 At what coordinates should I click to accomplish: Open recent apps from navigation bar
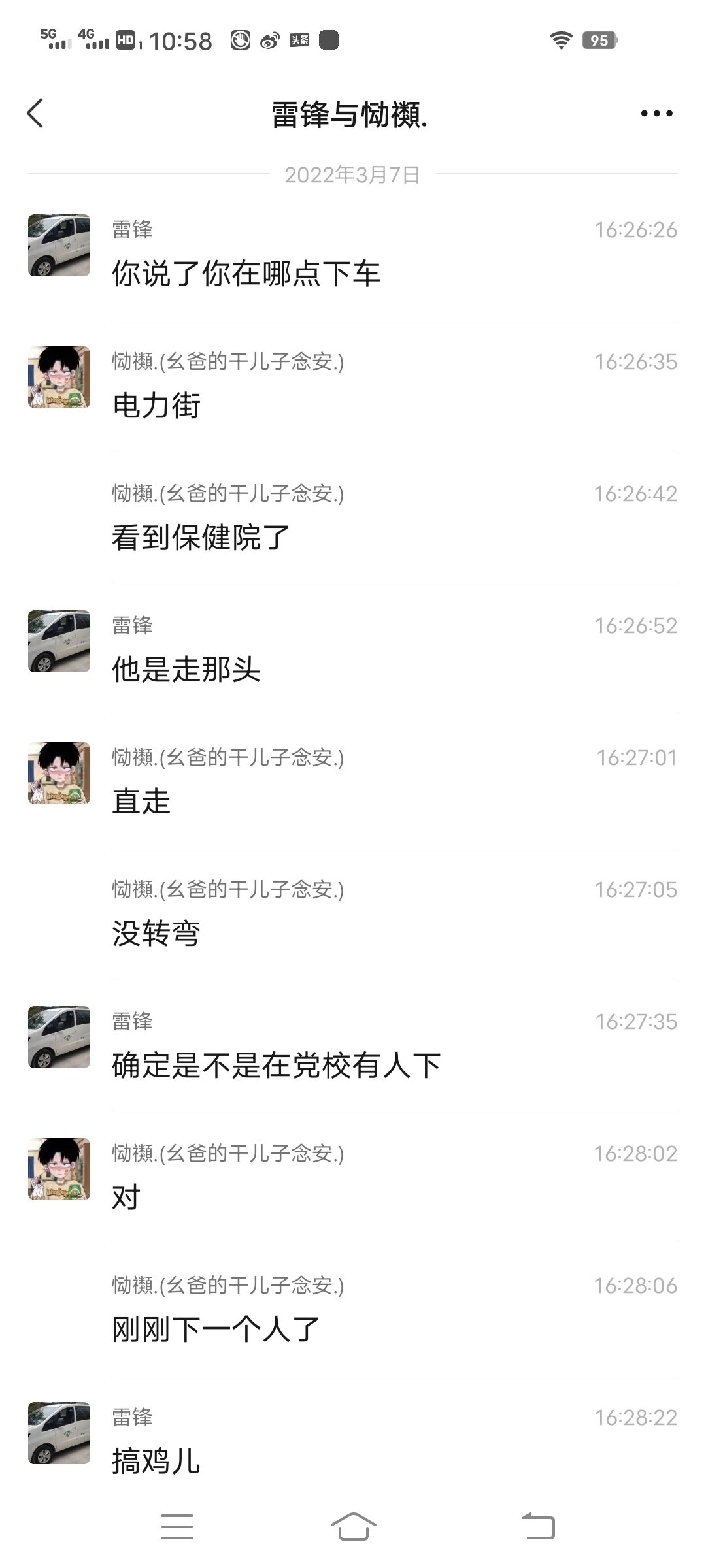coord(177,1527)
